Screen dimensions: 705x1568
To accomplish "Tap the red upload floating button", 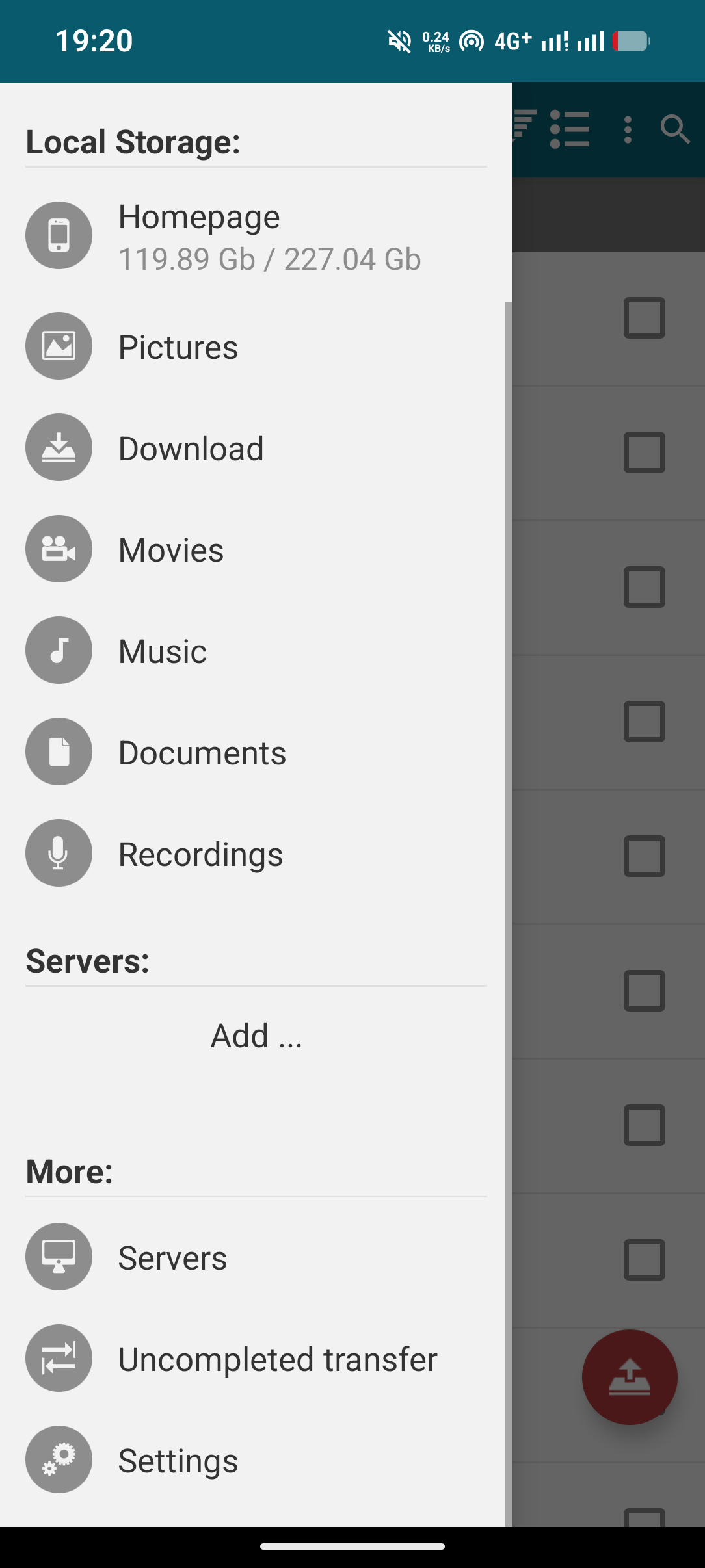I will (630, 1377).
